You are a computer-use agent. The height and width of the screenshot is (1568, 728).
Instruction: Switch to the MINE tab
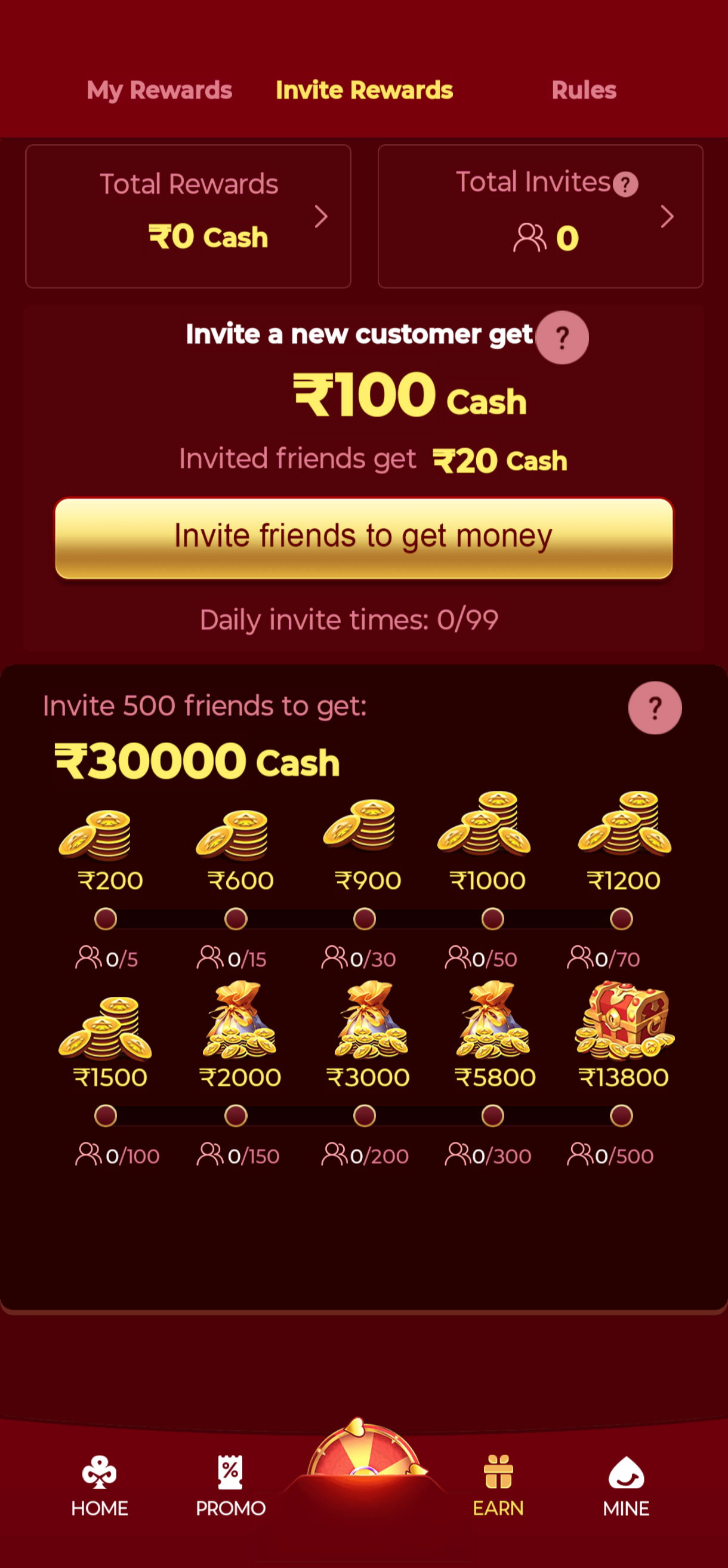[x=626, y=1486]
